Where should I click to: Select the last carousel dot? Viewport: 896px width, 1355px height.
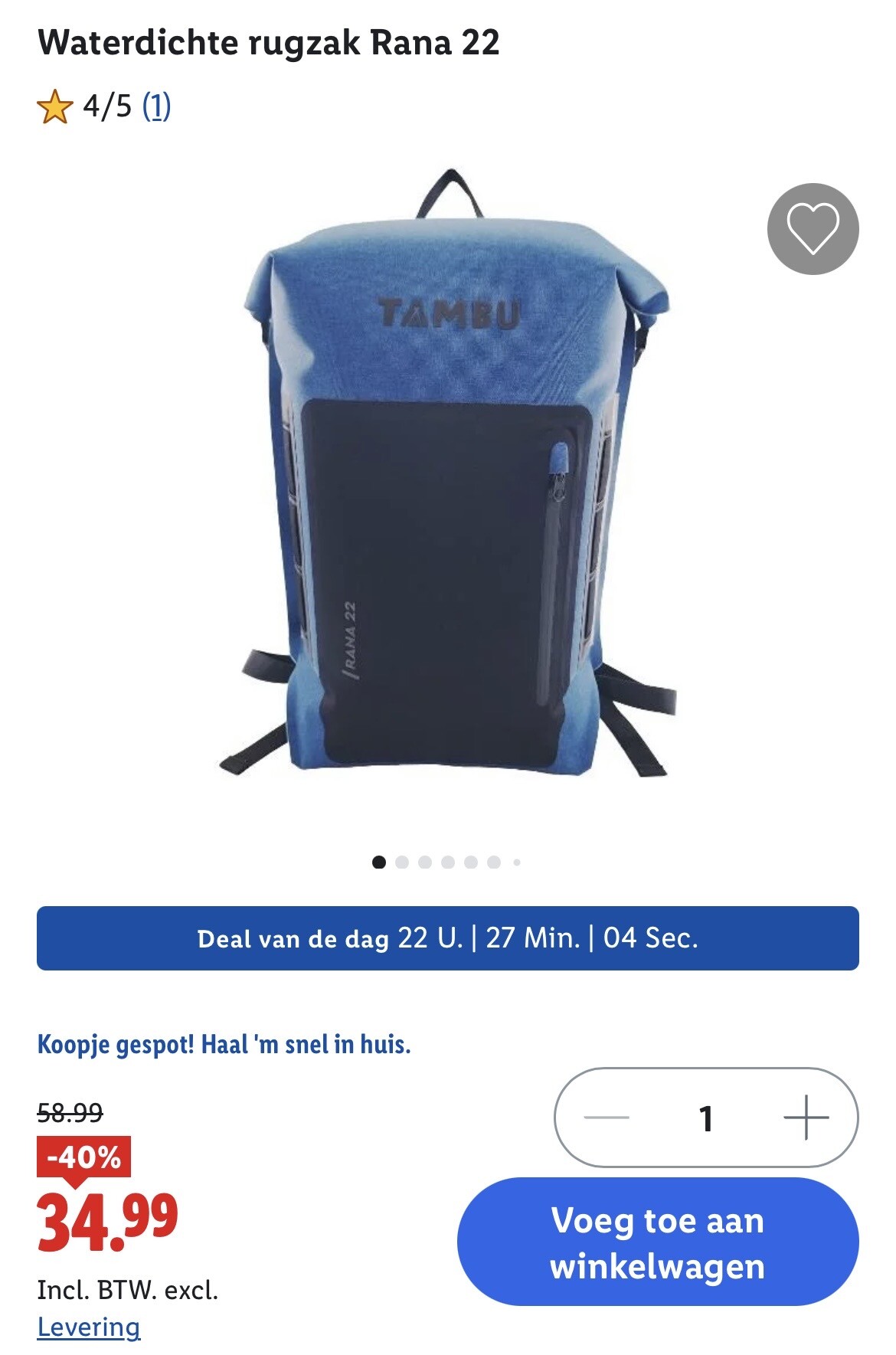point(516,862)
